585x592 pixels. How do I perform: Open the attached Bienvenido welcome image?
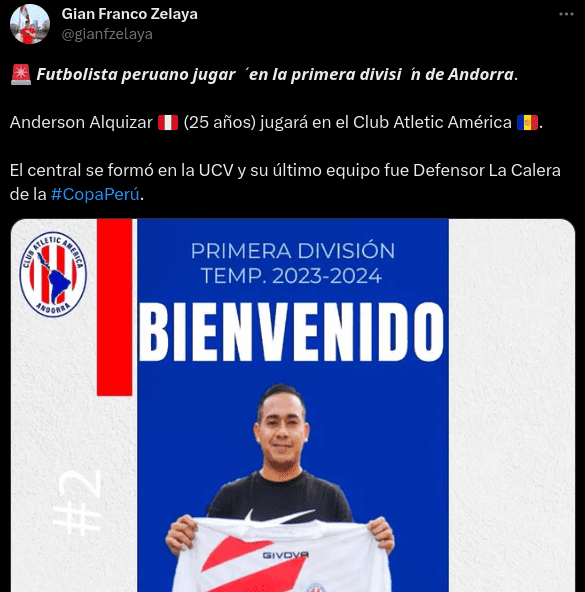coord(293,405)
